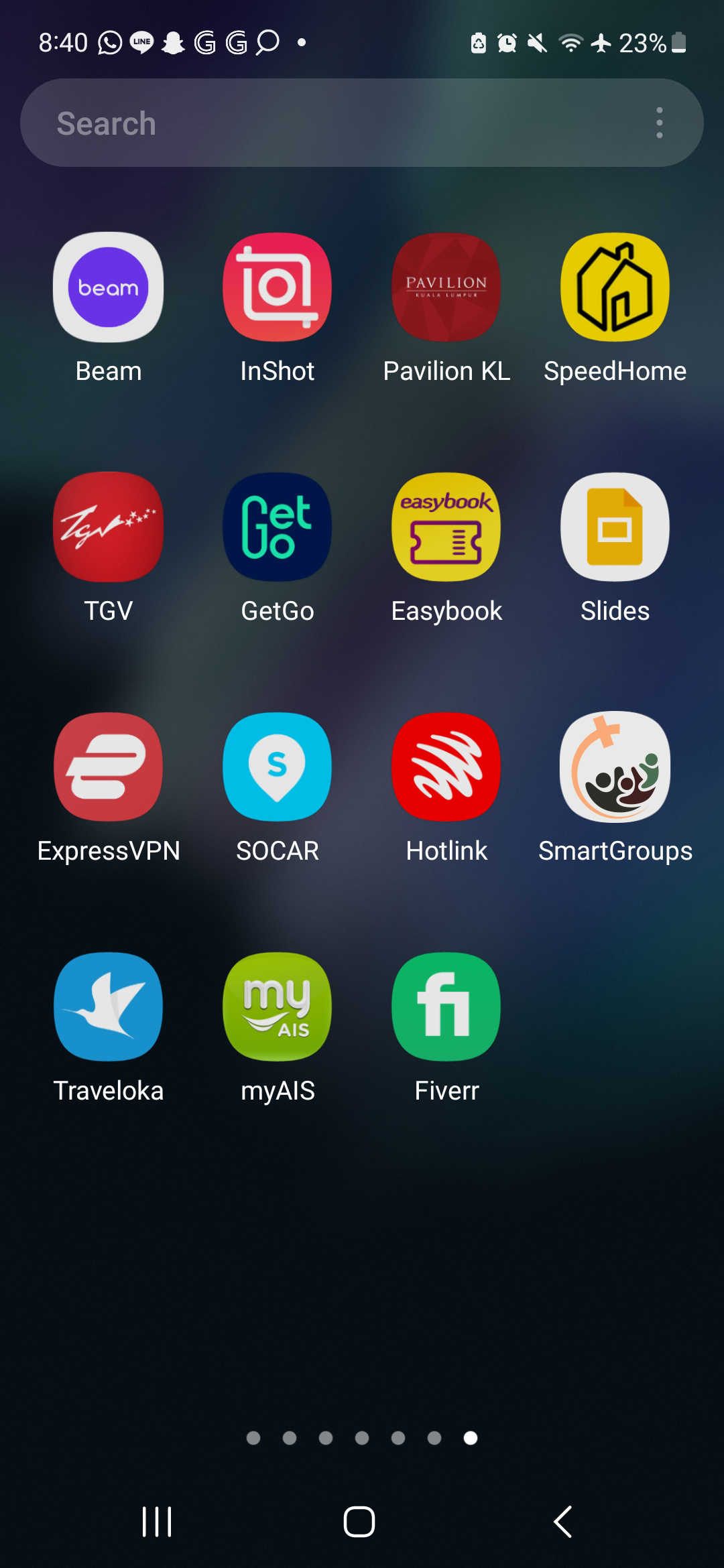Launch Traveloka
The width and height of the screenshot is (724, 1568).
[x=109, y=1008]
